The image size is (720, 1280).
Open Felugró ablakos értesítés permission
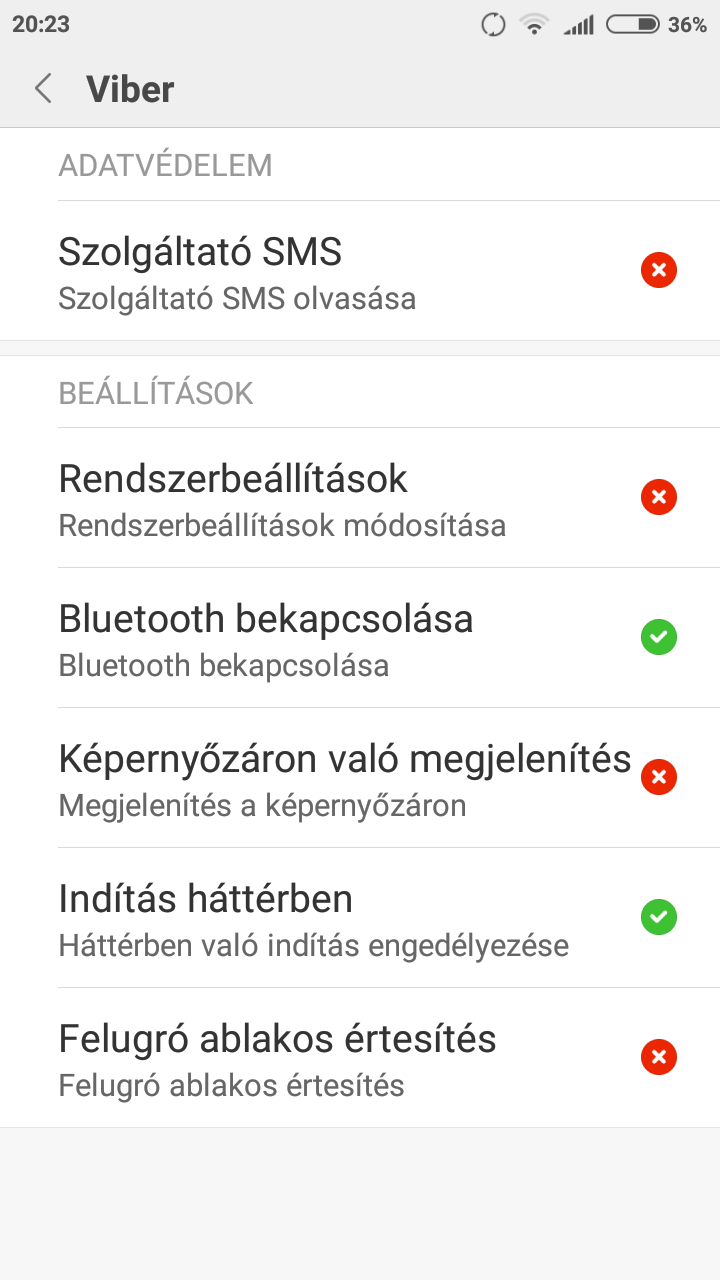pos(360,1057)
